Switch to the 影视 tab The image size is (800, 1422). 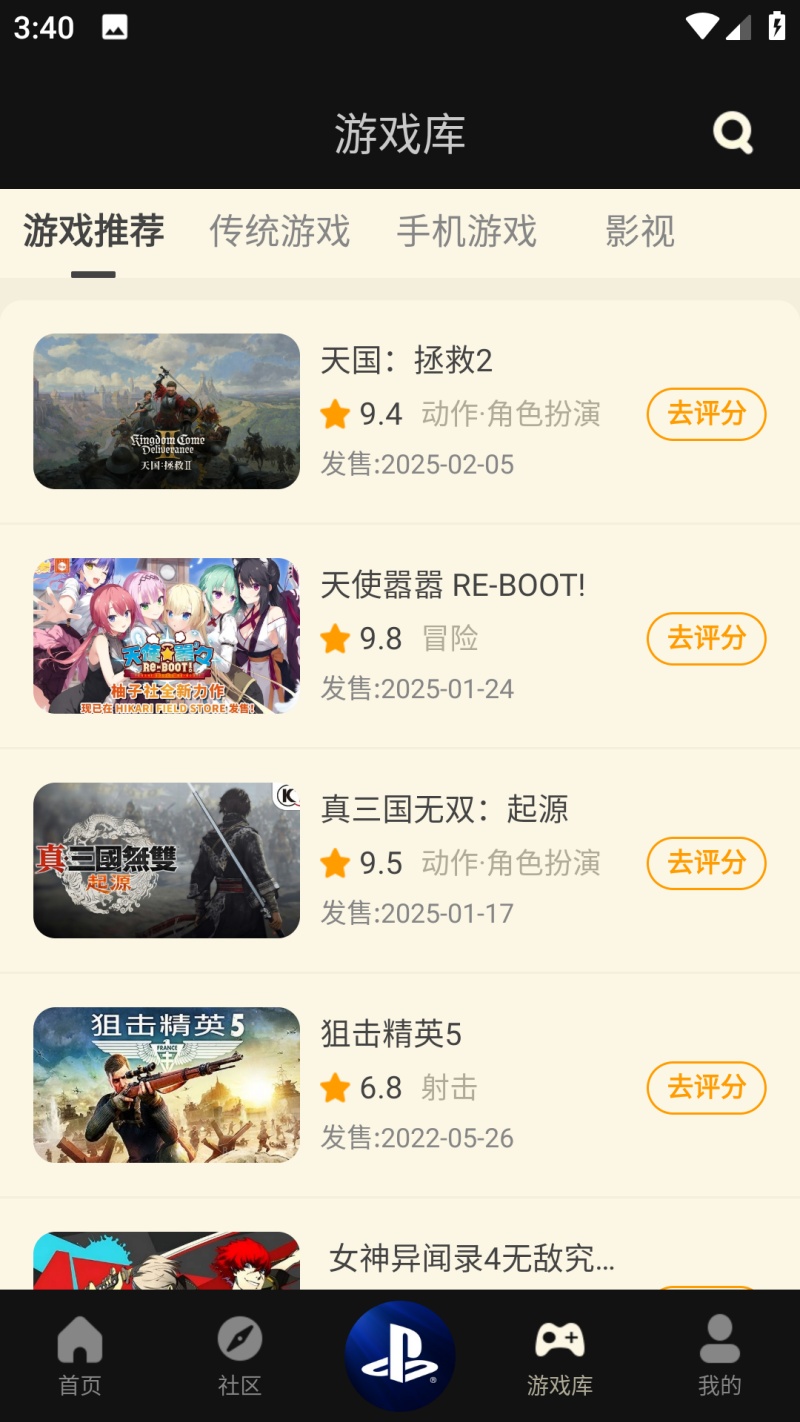click(640, 231)
